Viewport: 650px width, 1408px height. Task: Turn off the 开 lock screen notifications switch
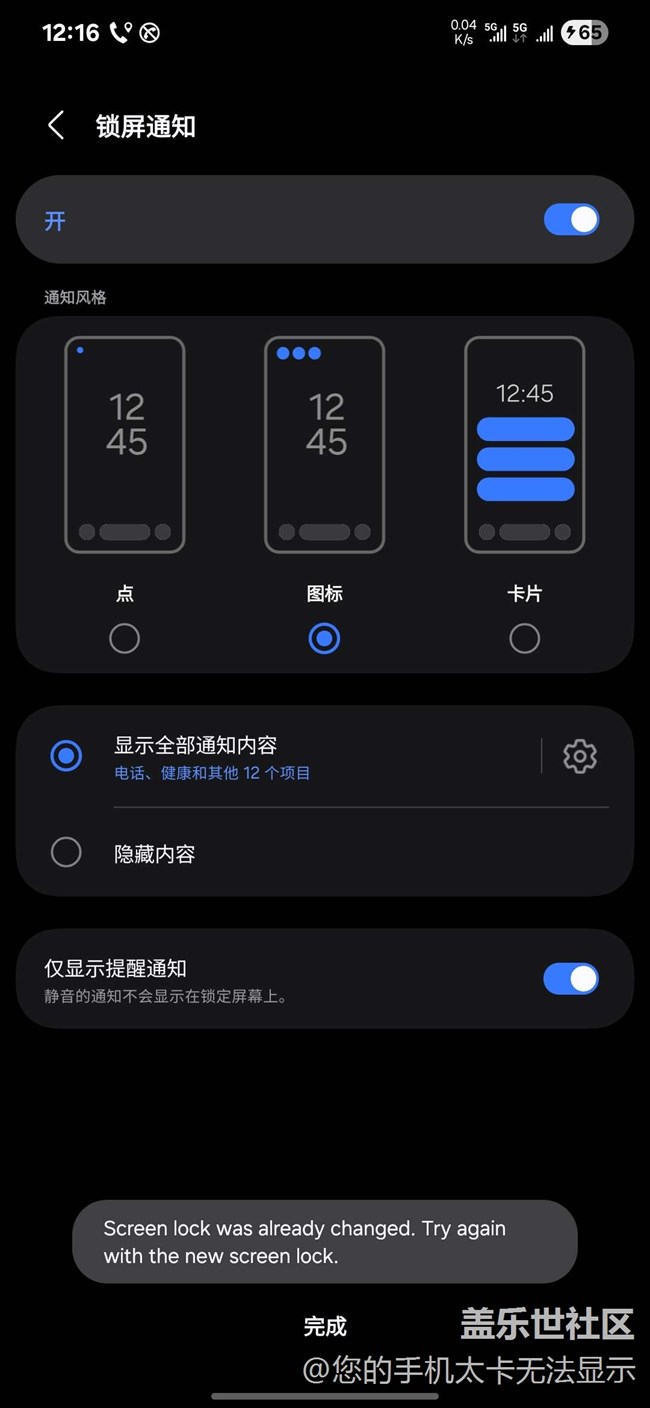(x=572, y=220)
